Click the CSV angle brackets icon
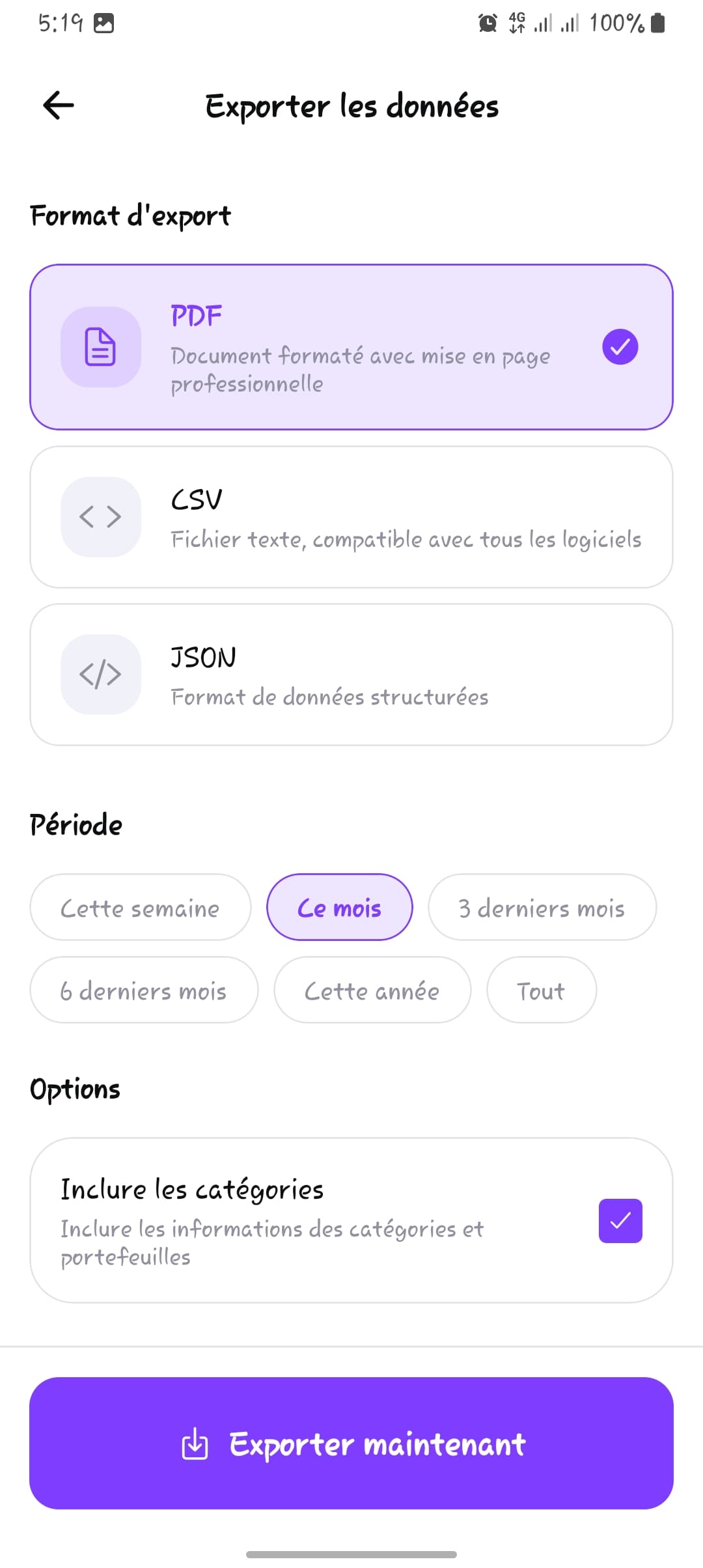Image resolution: width=703 pixels, height=1568 pixels. coord(100,516)
